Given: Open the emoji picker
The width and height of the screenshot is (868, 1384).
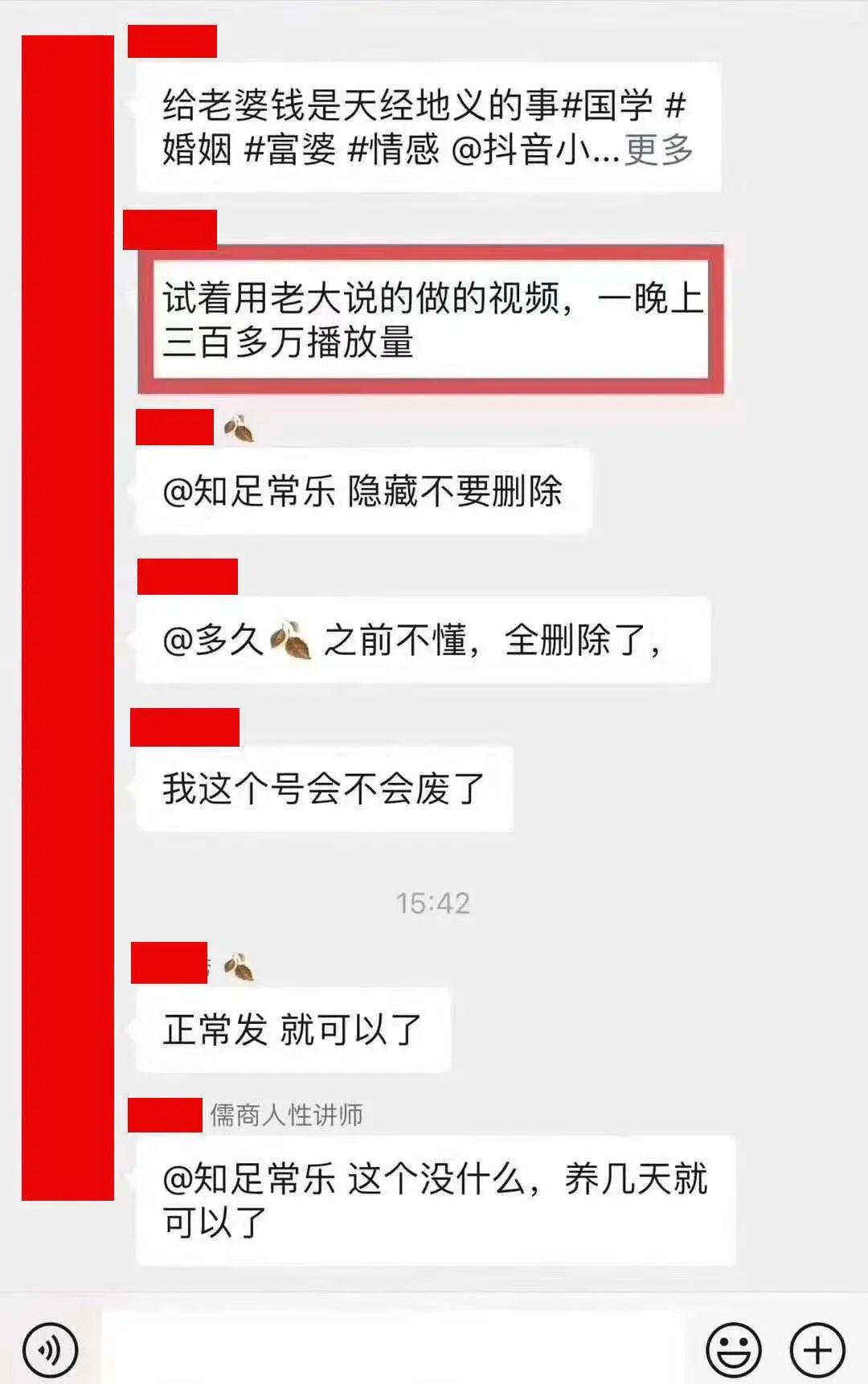Looking at the screenshot, I should click(733, 1350).
